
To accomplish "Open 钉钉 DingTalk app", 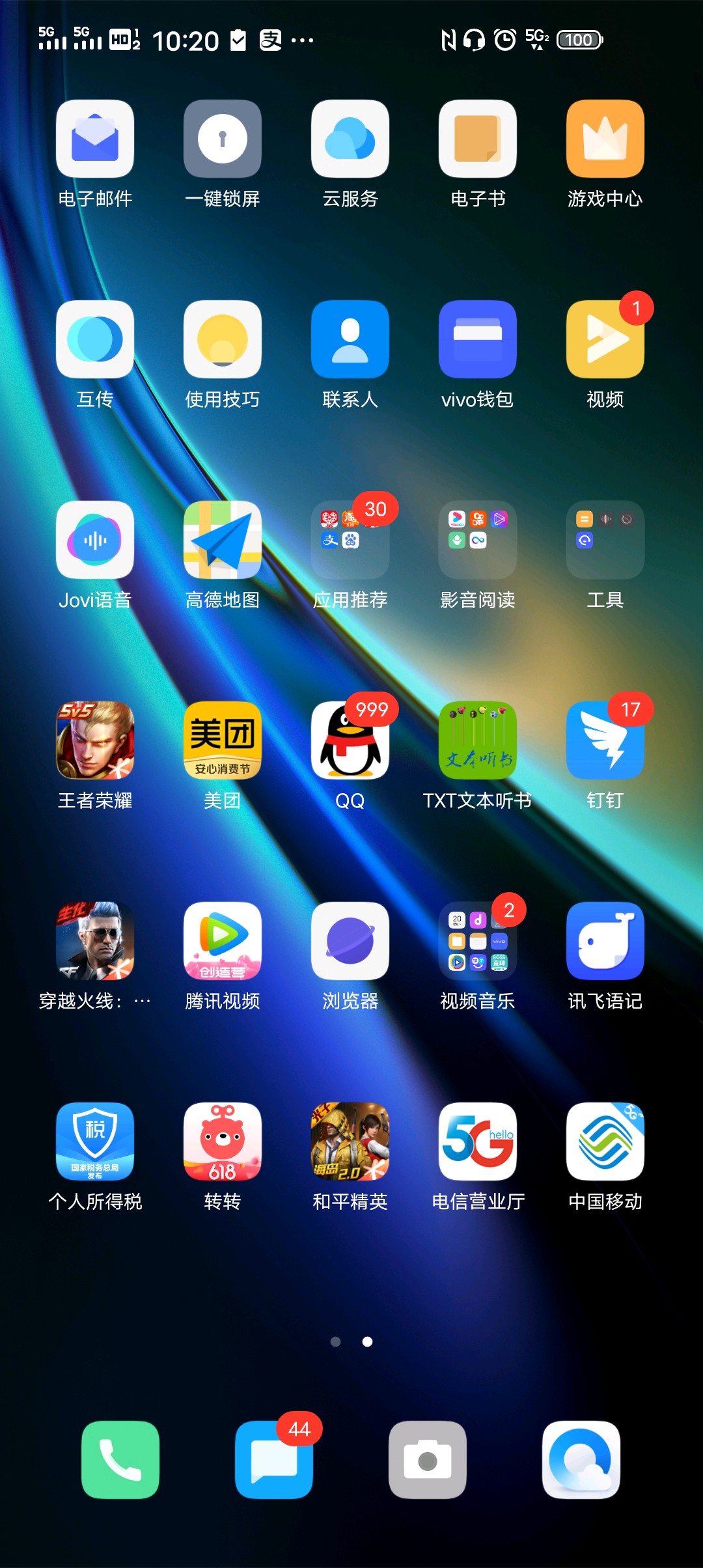I will (x=605, y=740).
